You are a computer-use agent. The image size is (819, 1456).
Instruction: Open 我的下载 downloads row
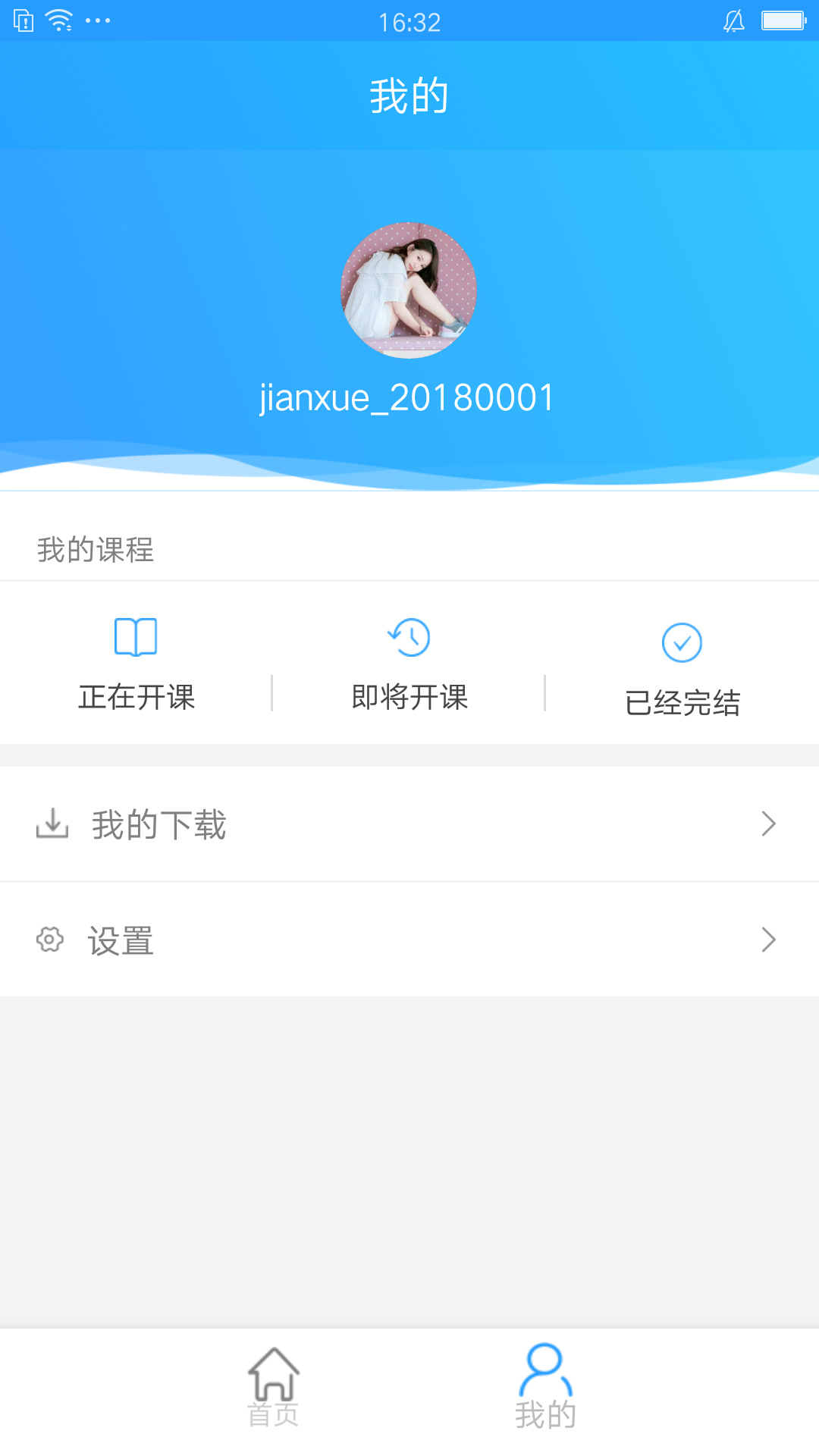point(409,824)
